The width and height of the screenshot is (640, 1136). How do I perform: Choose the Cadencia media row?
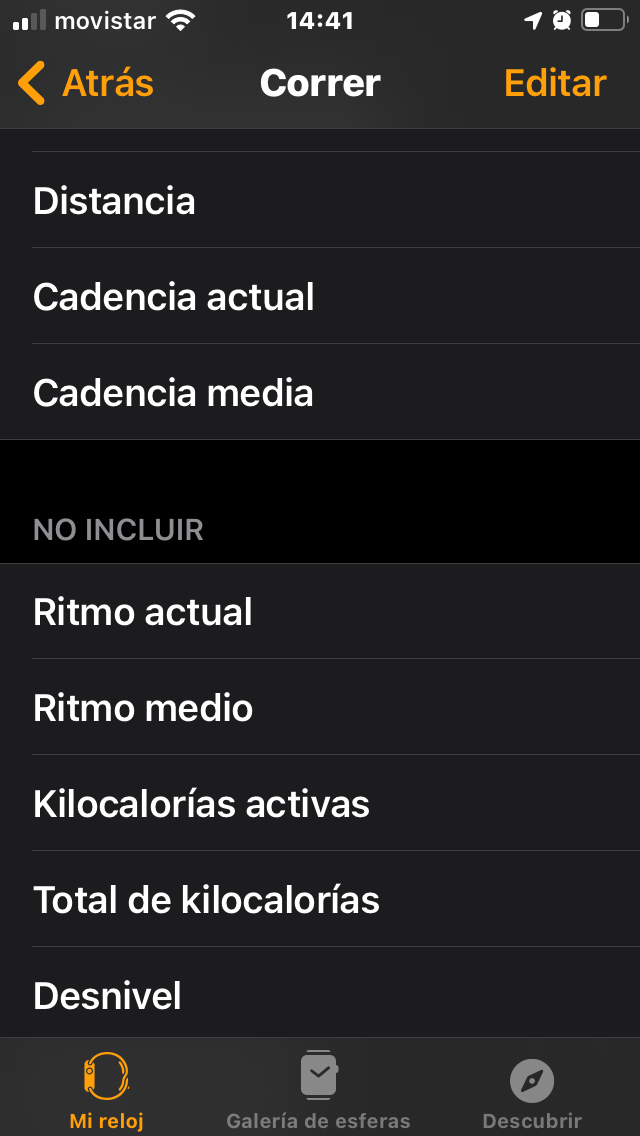pos(320,393)
